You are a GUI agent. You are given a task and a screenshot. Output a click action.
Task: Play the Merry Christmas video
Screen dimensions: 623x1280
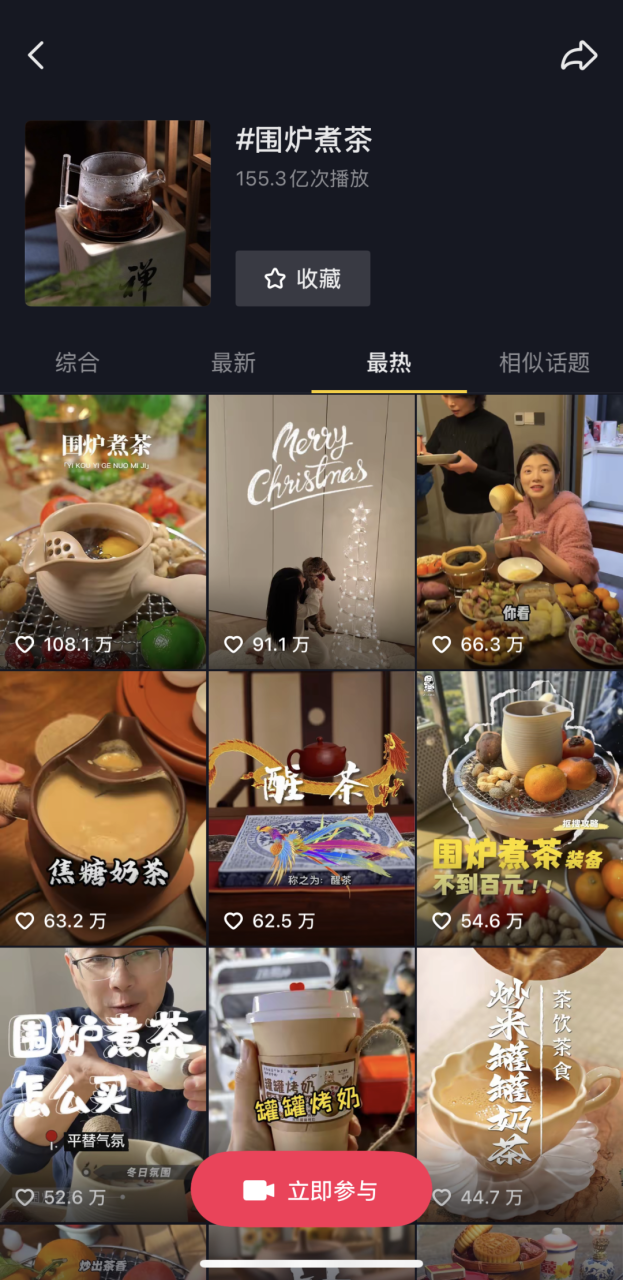[311, 530]
